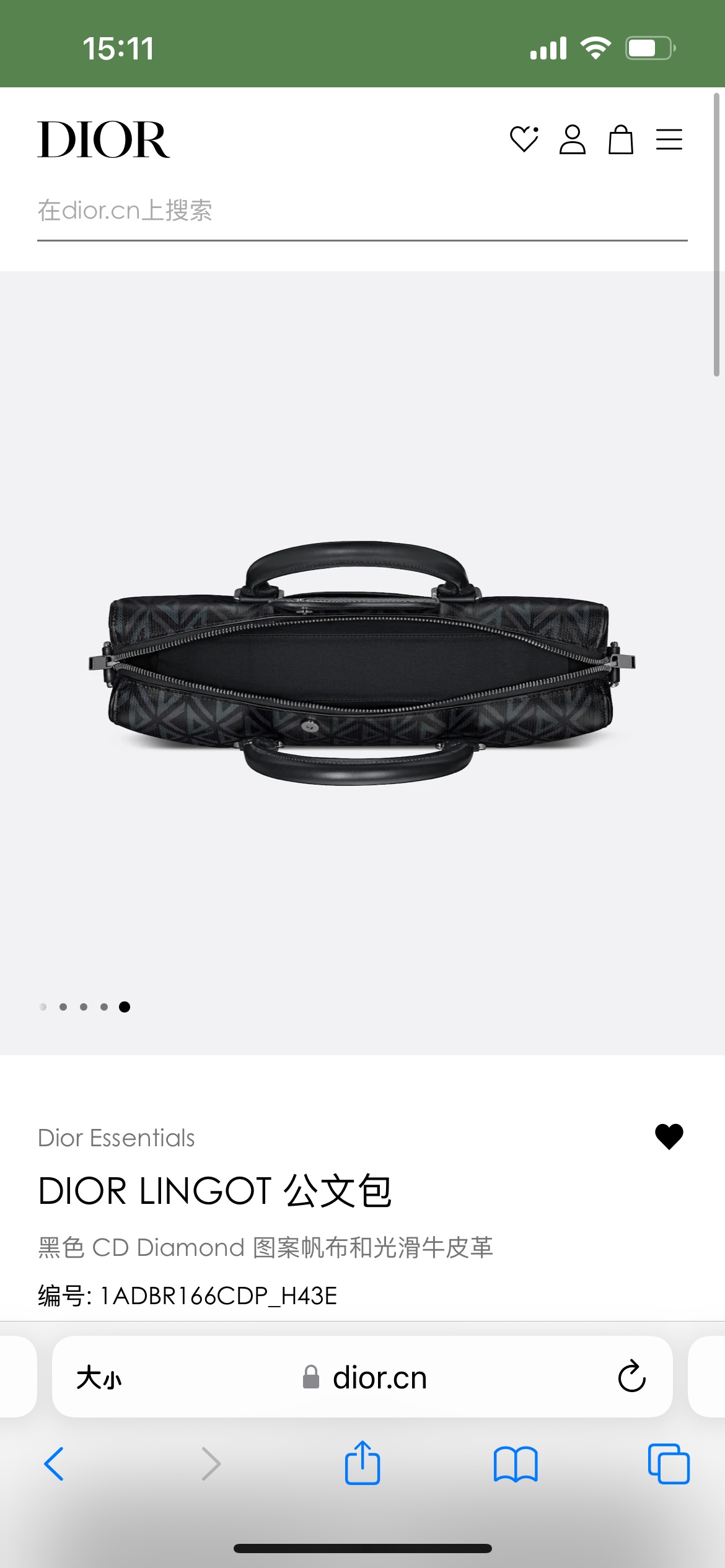Tap the dior.cn search field
Screen dimensions: 725x1568
362,211
